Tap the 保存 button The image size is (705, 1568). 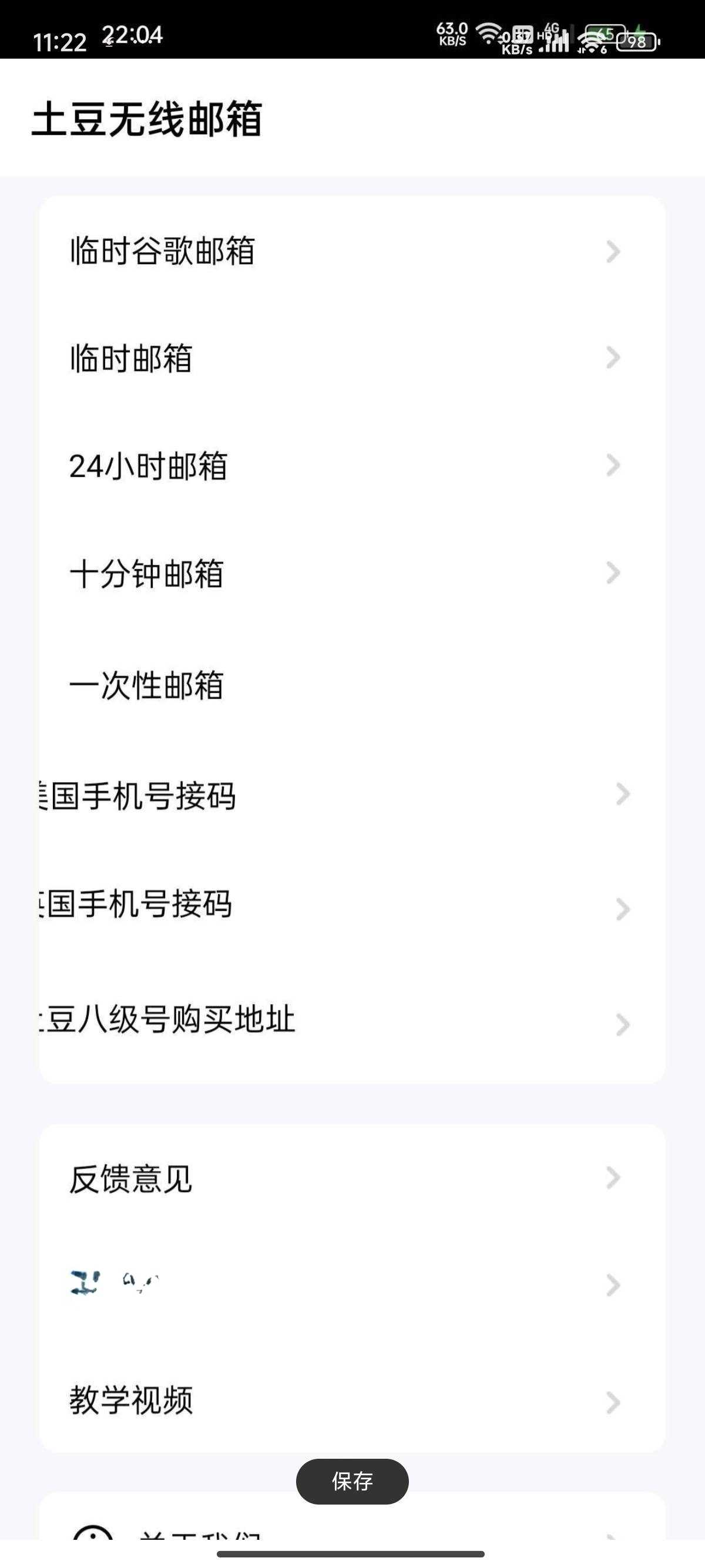(x=352, y=1481)
